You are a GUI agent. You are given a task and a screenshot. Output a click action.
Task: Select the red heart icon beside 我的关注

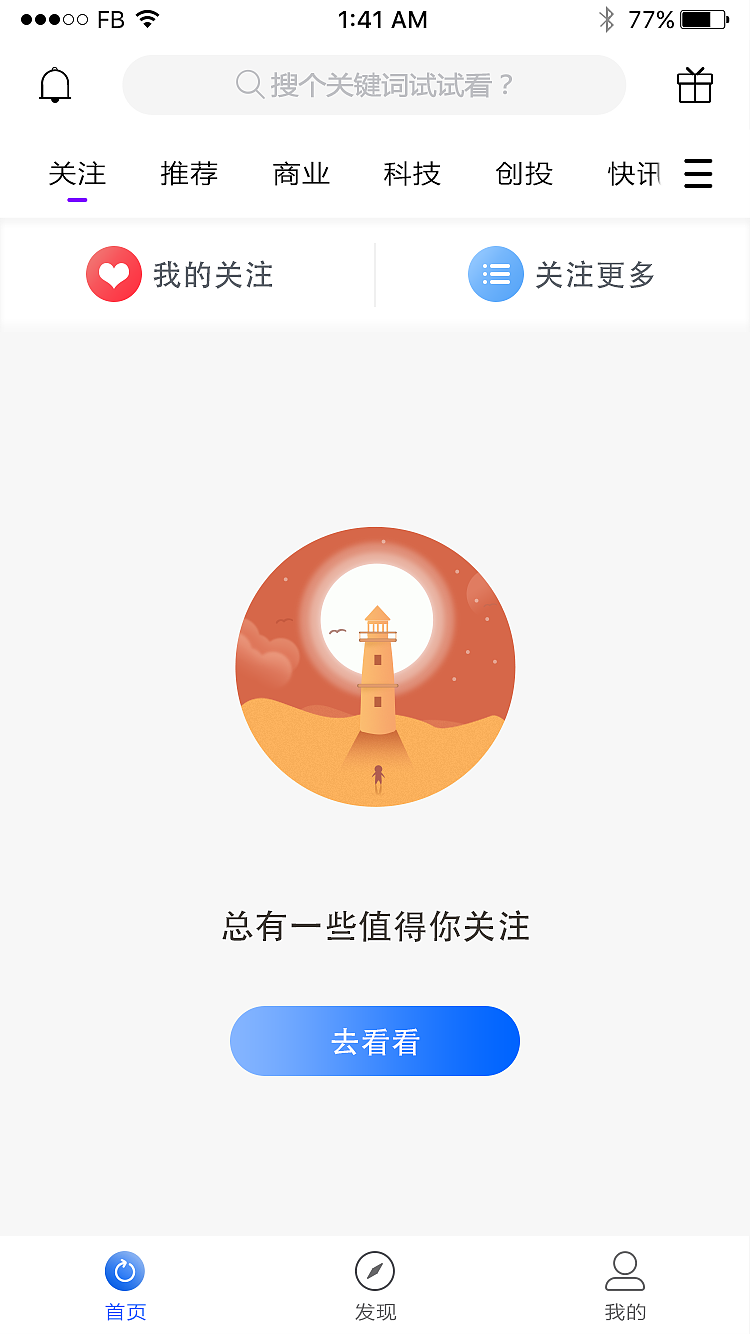pos(113,273)
